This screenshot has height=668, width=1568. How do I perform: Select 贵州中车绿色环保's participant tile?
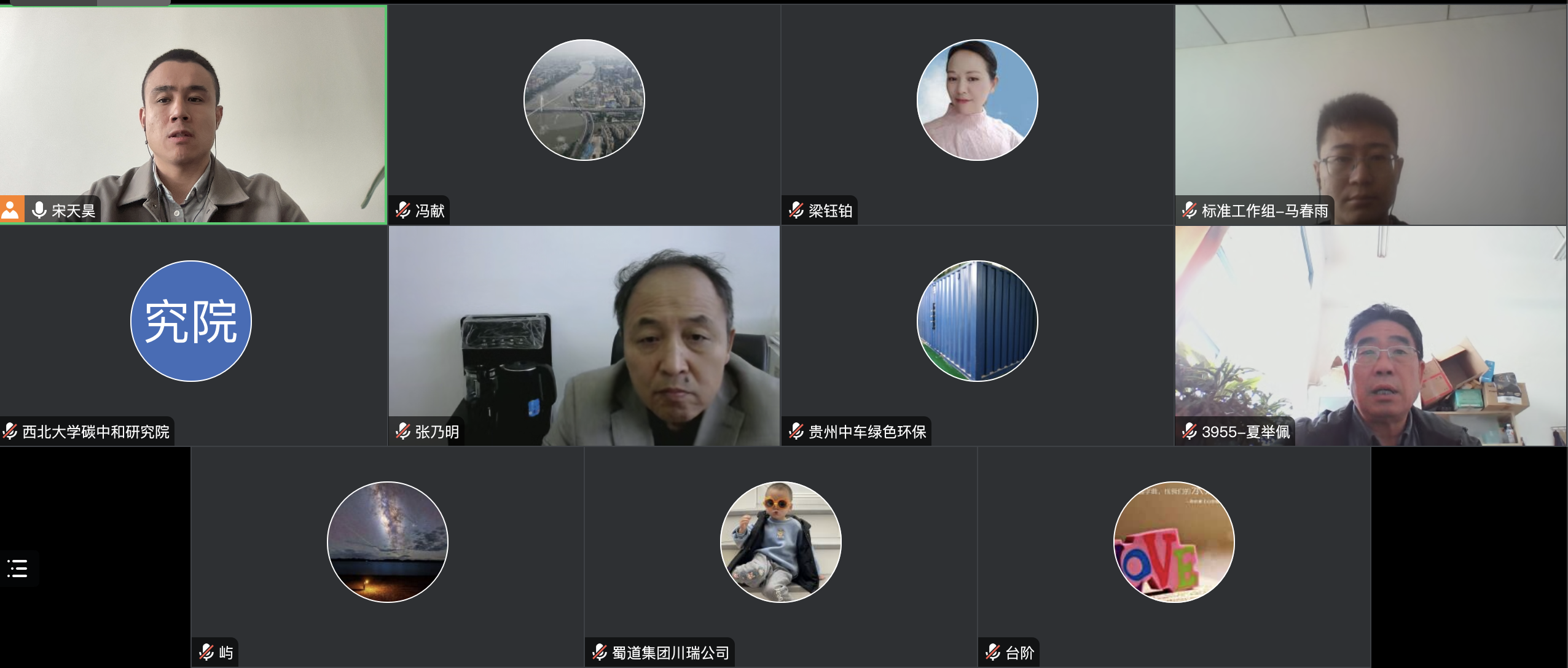click(x=977, y=335)
